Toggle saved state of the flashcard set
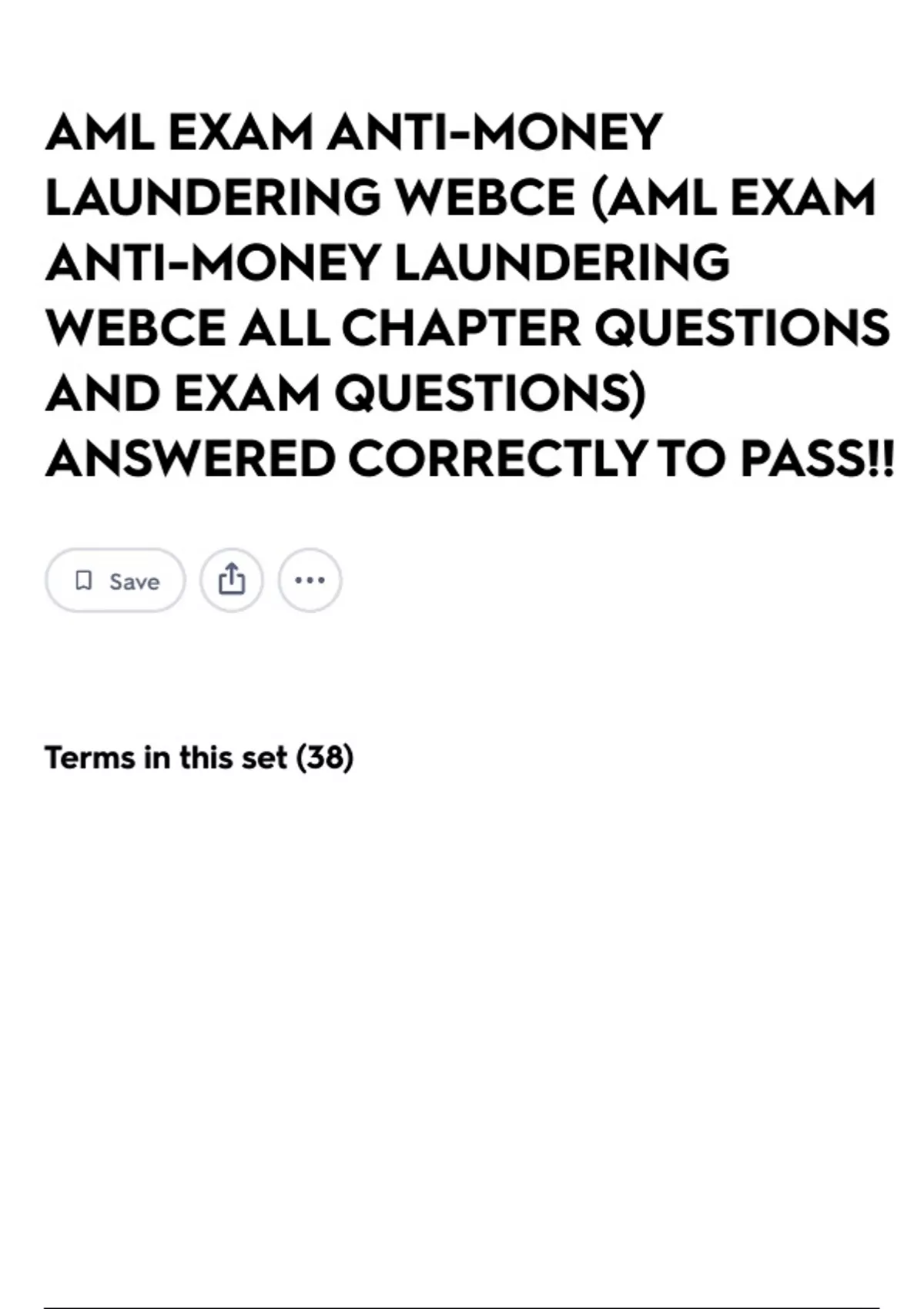The height and width of the screenshot is (1309, 924). (114, 581)
